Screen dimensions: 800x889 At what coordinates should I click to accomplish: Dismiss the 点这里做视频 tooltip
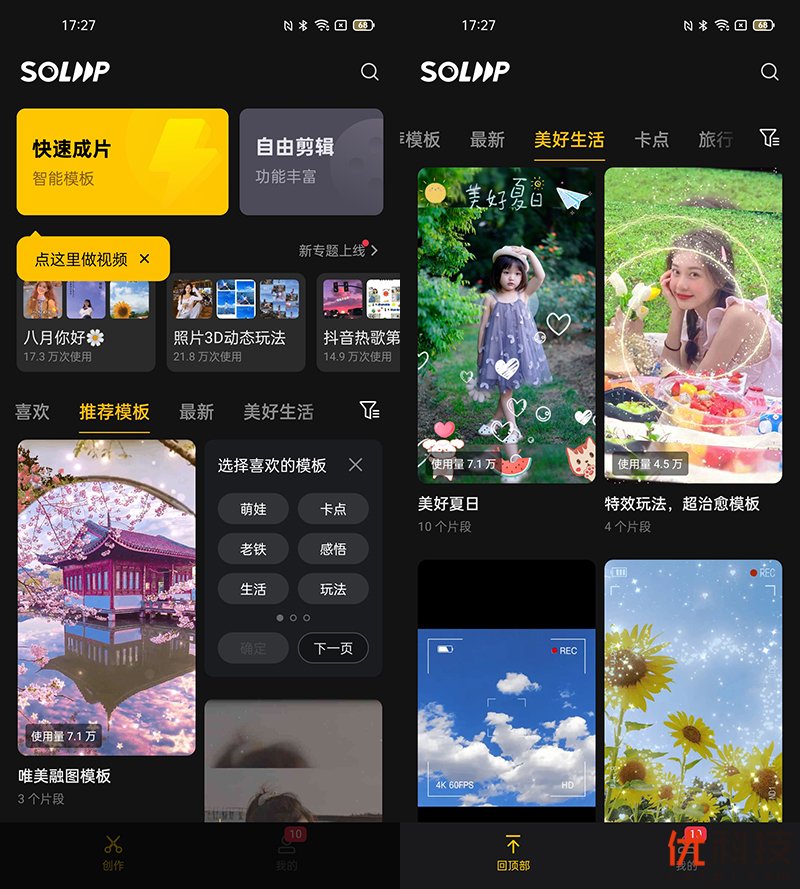pyautogui.click(x=144, y=259)
